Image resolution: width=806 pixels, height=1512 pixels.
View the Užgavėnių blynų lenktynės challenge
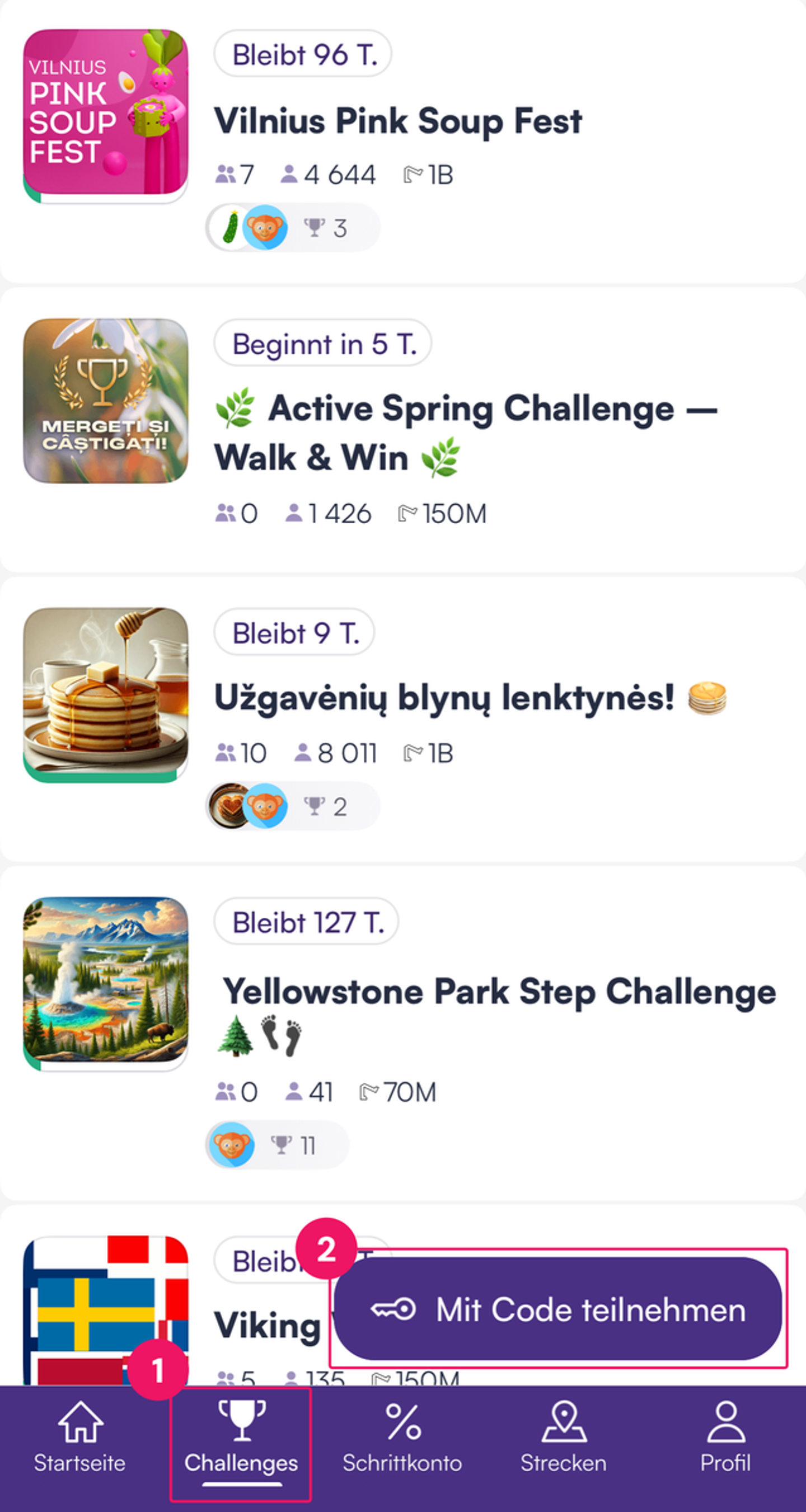click(x=444, y=698)
